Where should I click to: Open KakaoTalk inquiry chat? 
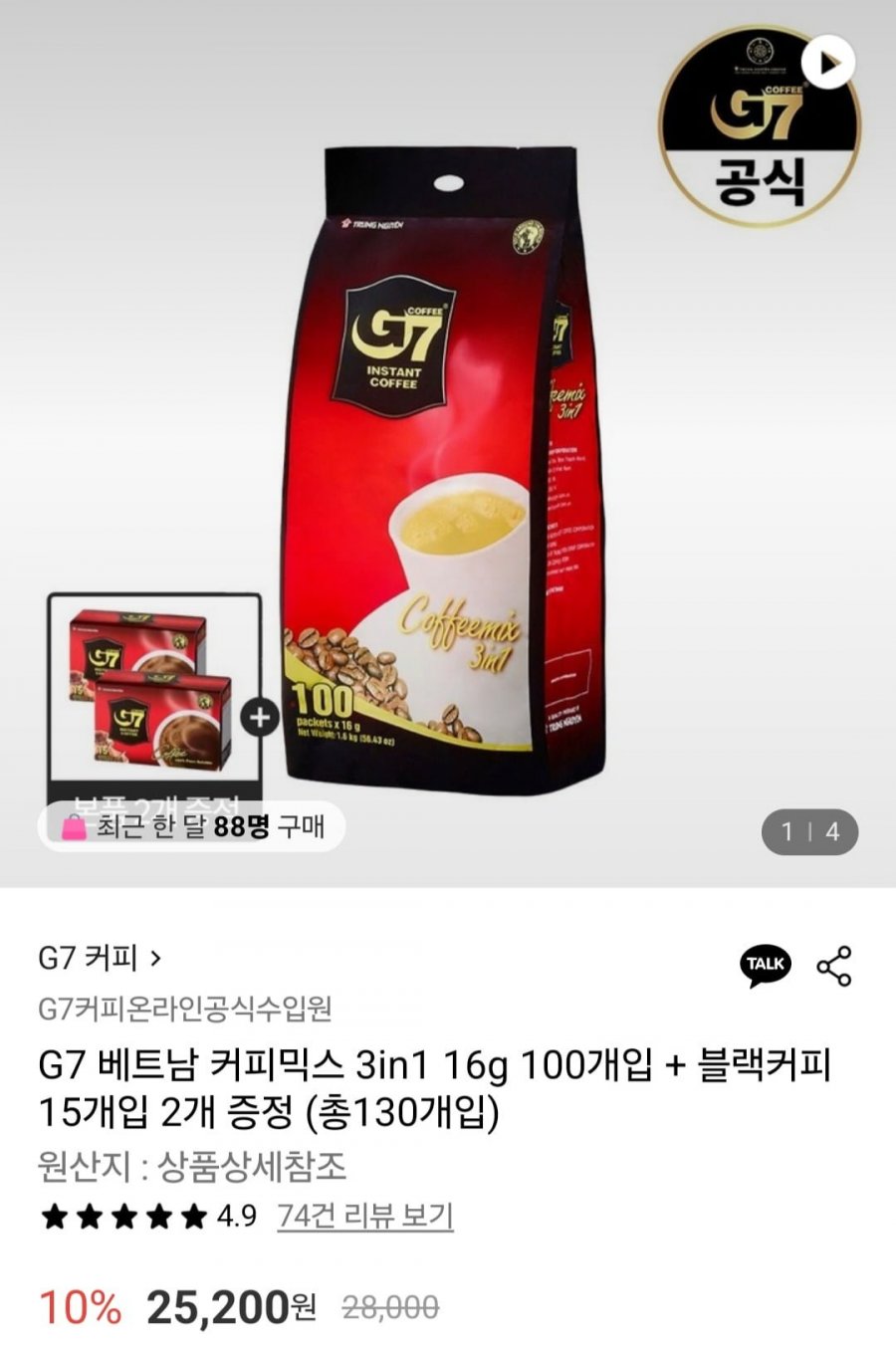pos(765,964)
